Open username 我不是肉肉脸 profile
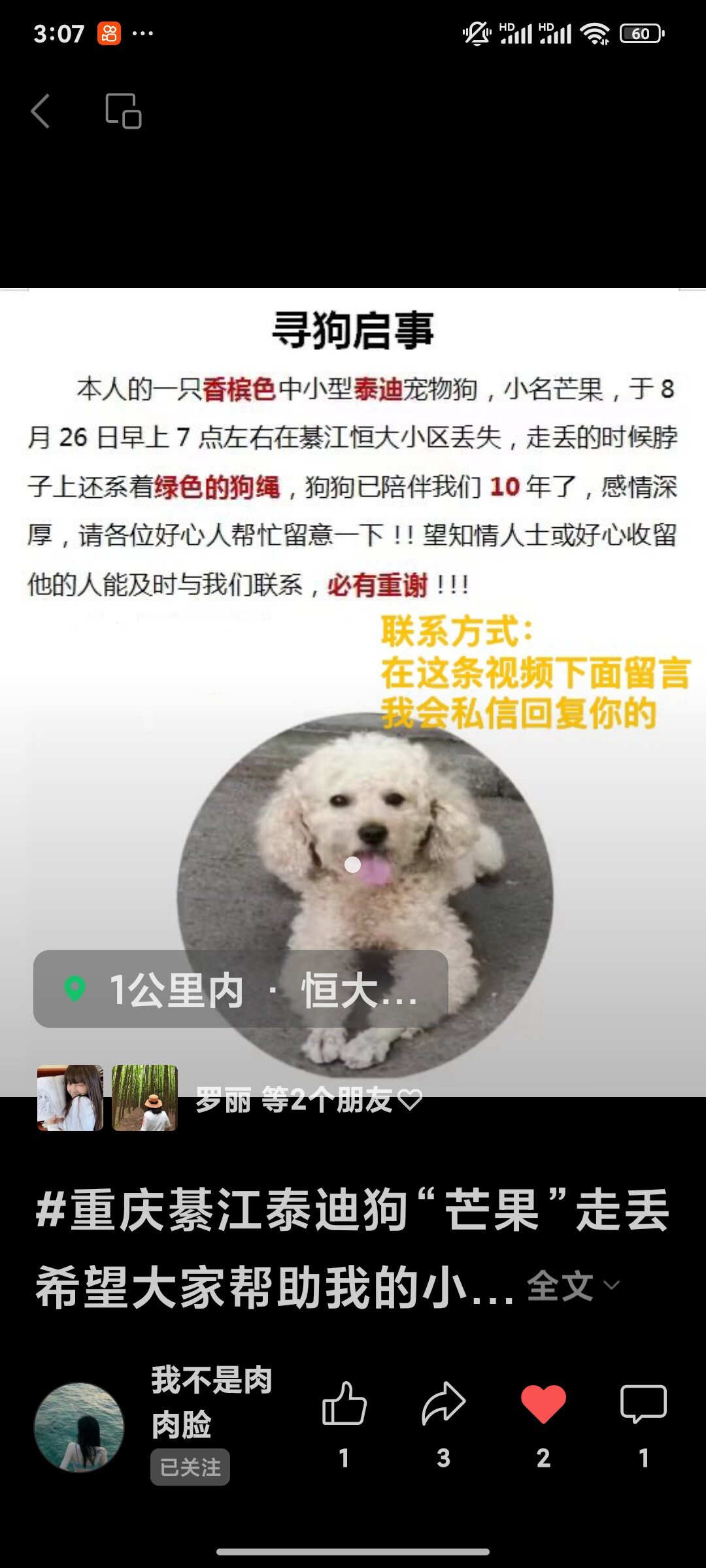This screenshot has width=706, height=1568. (x=211, y=1402)
